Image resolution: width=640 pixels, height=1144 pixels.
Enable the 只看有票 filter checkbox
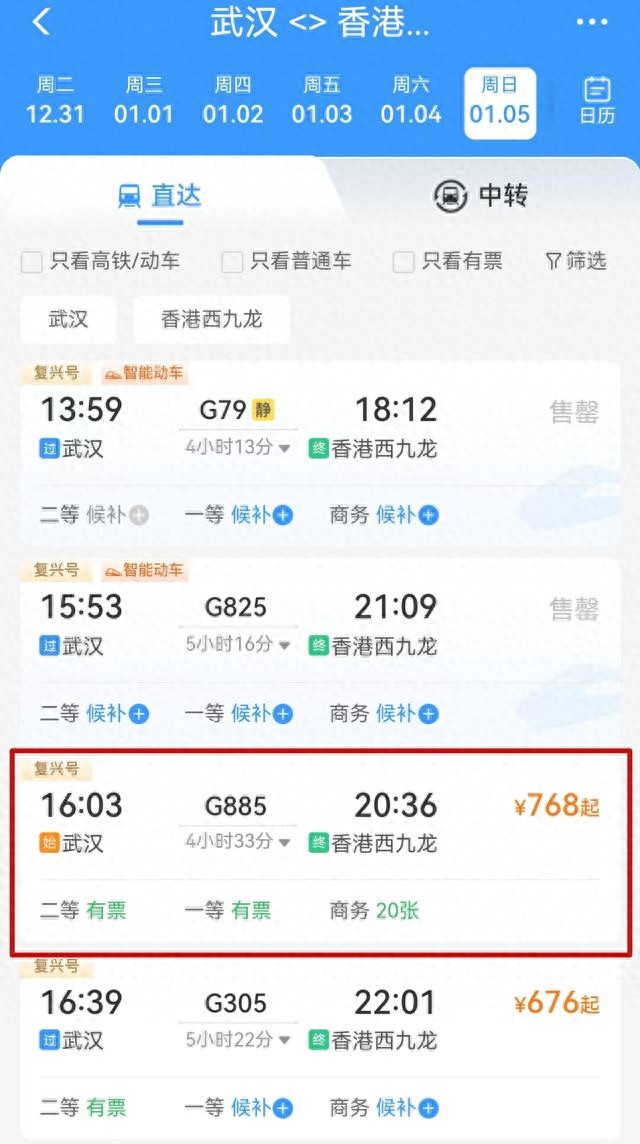(403, 262)
